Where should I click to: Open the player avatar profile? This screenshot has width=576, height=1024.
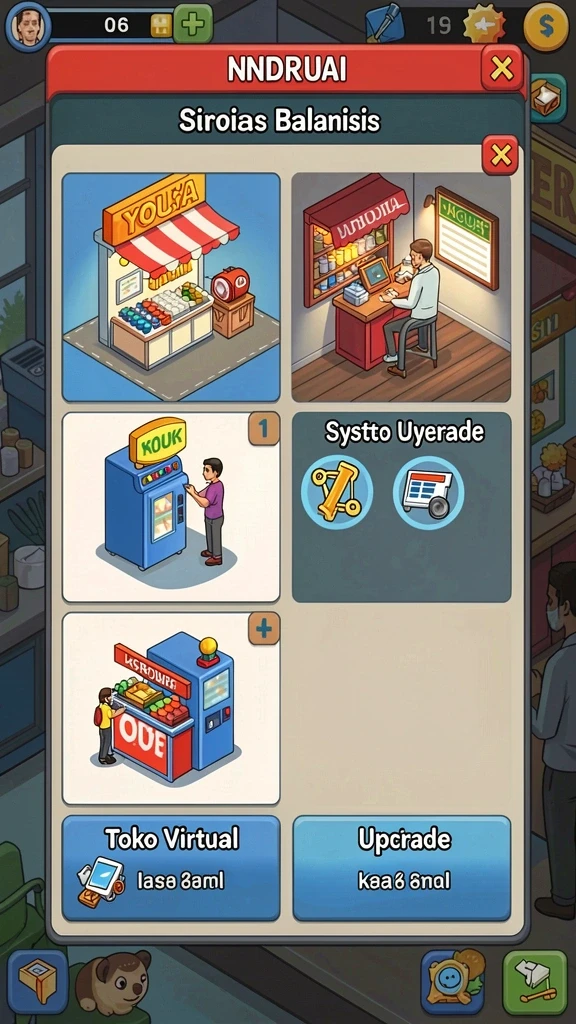pyautogui.click(x=28, y=25)
